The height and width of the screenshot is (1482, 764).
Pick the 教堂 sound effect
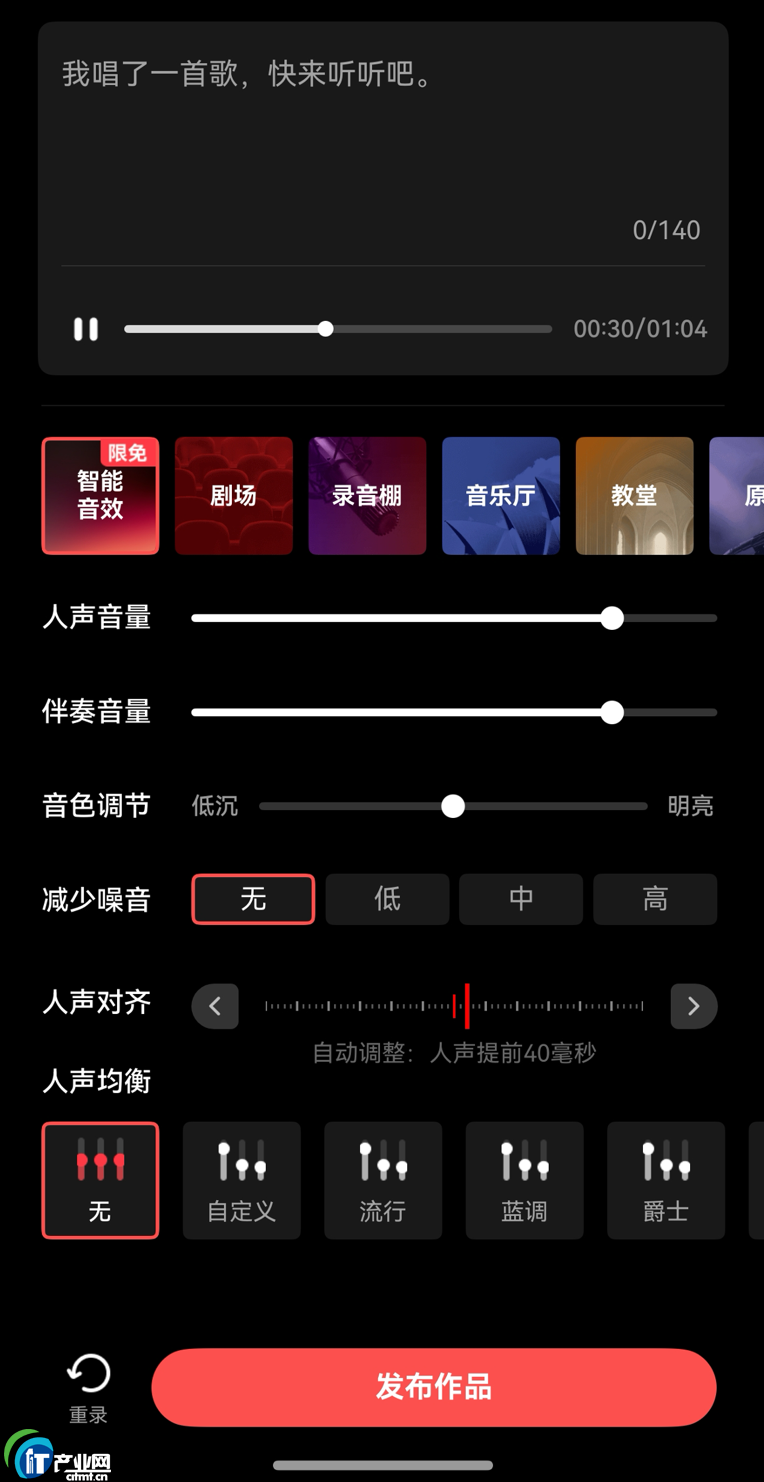tap(634, 496)
